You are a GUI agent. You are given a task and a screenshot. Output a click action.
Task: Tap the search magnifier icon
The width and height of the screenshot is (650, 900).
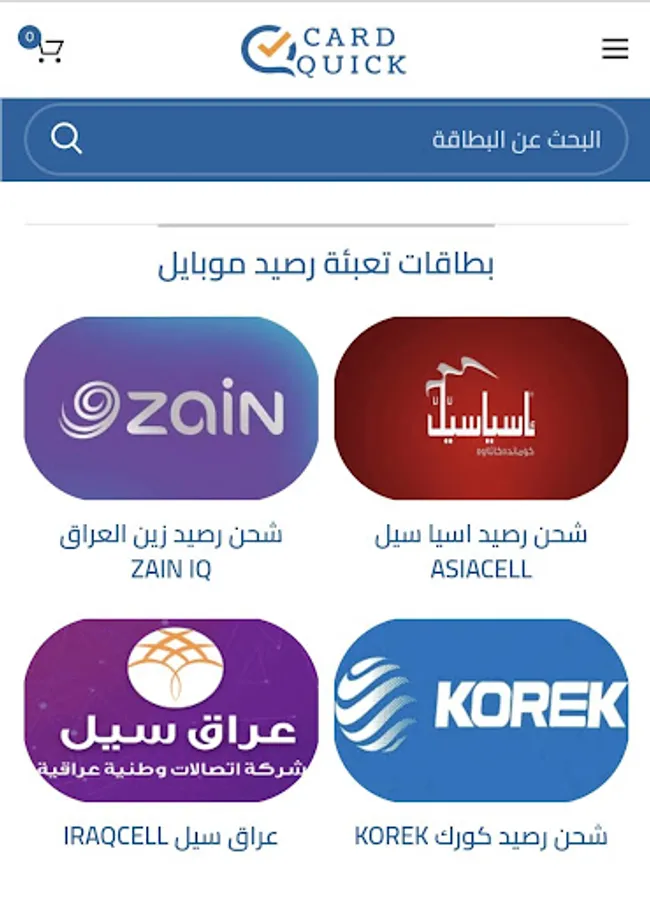pyautogui.click(x=67, y=140)
